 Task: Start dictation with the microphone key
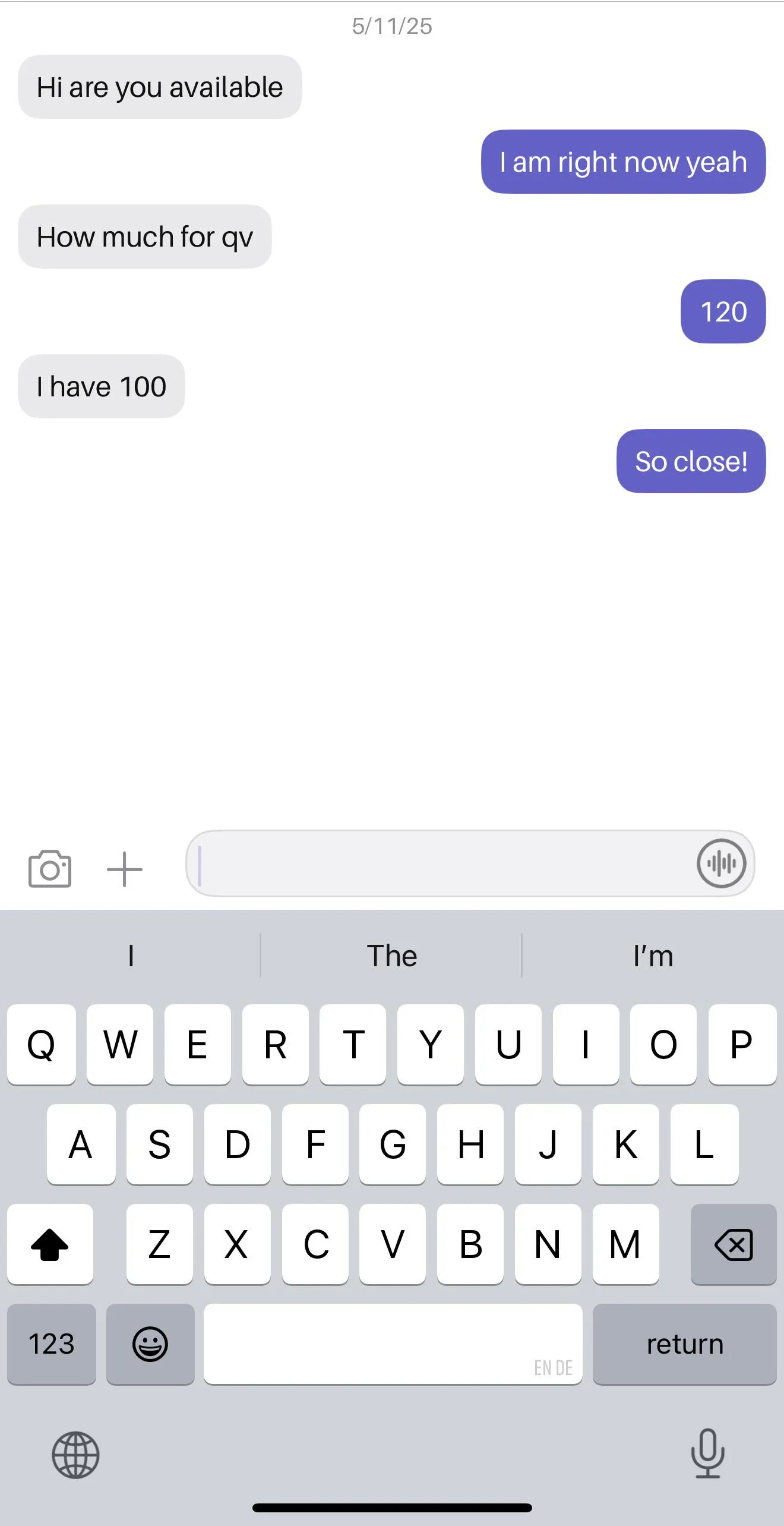click(x=707, y=1454)
